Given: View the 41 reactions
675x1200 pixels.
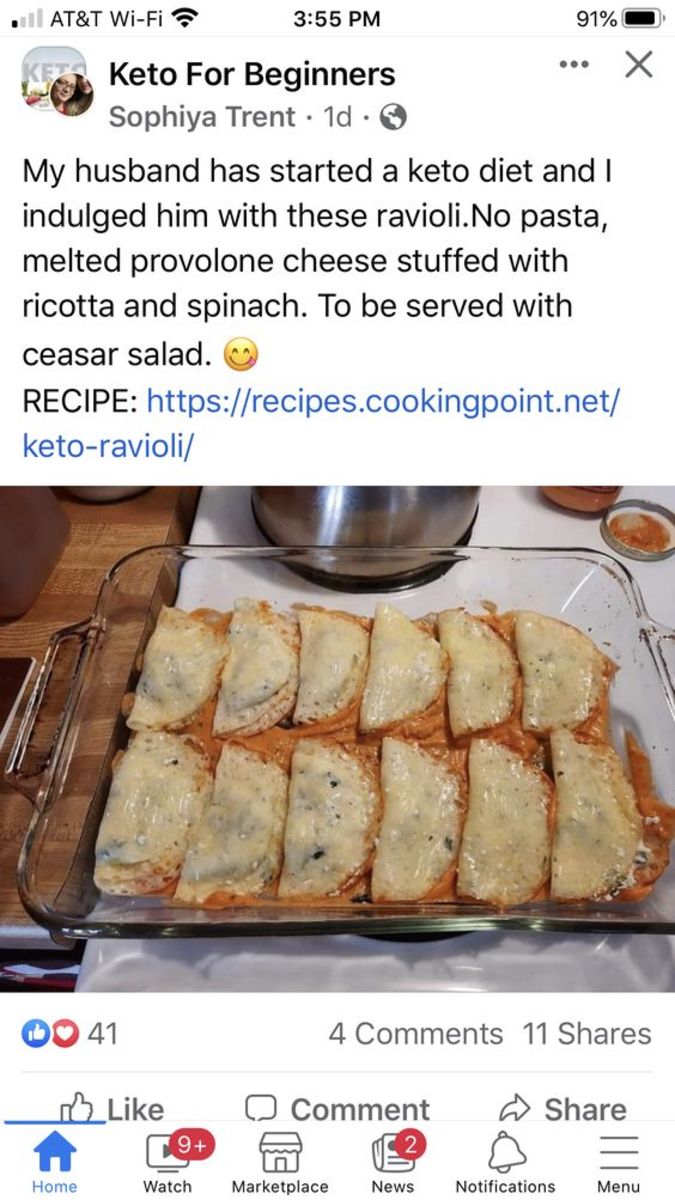Looking at the screenshot, I should click(x=70, y=1033).
